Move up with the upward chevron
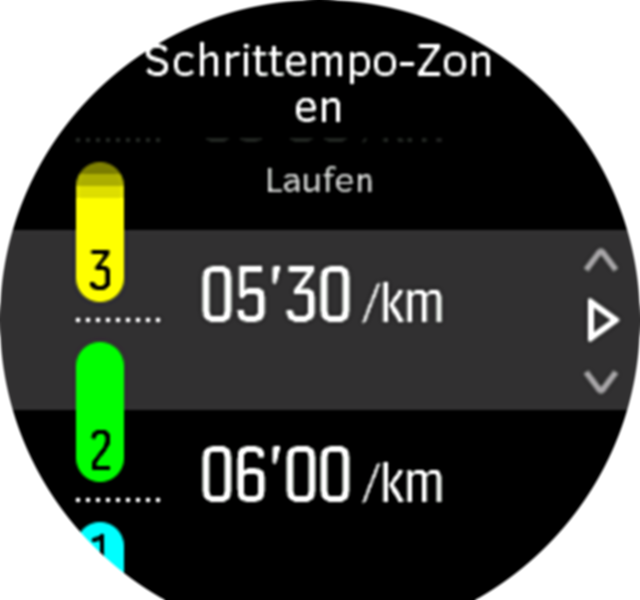 600,262
